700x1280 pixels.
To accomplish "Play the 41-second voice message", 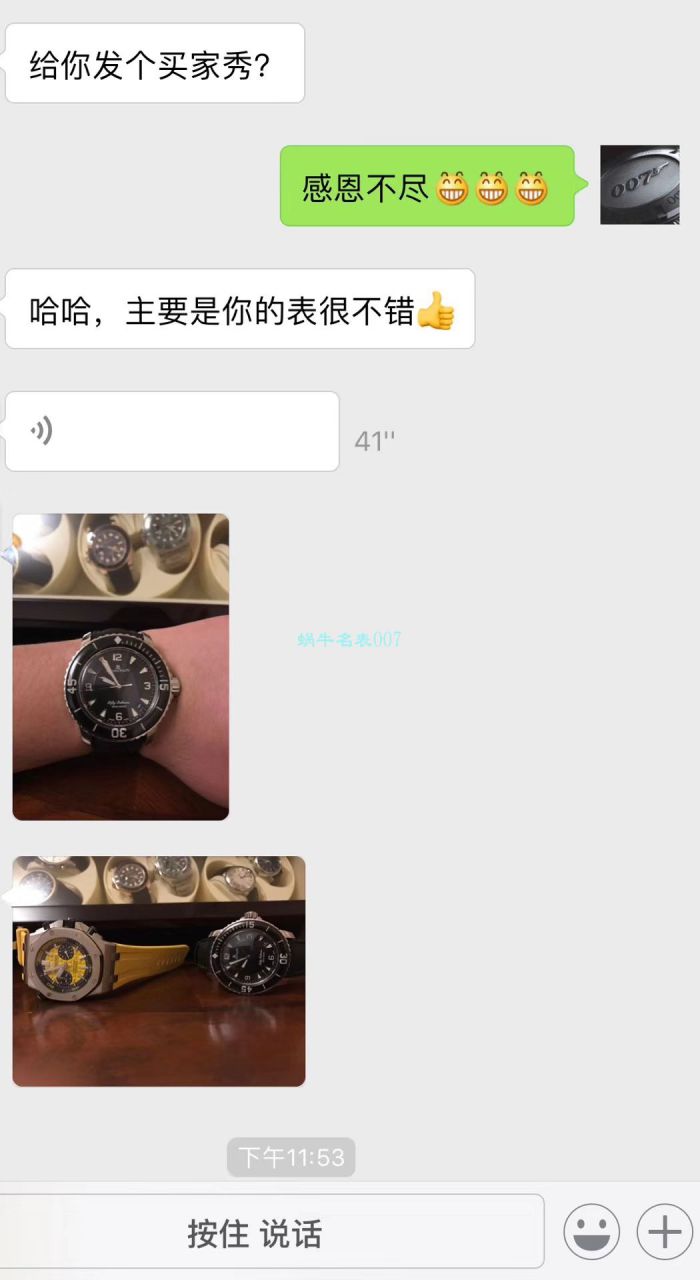I will pos(172,431).
